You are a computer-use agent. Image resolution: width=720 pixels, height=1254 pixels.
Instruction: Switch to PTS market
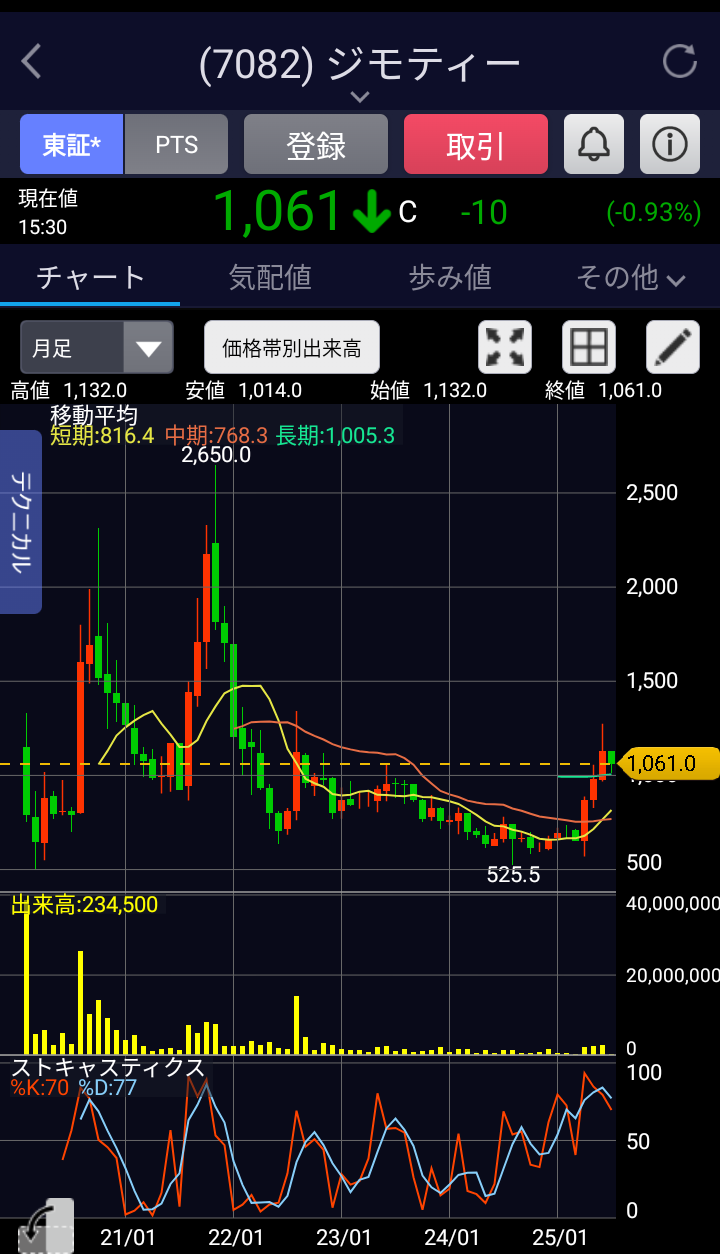pyautogui.click(x=177, y=145)
